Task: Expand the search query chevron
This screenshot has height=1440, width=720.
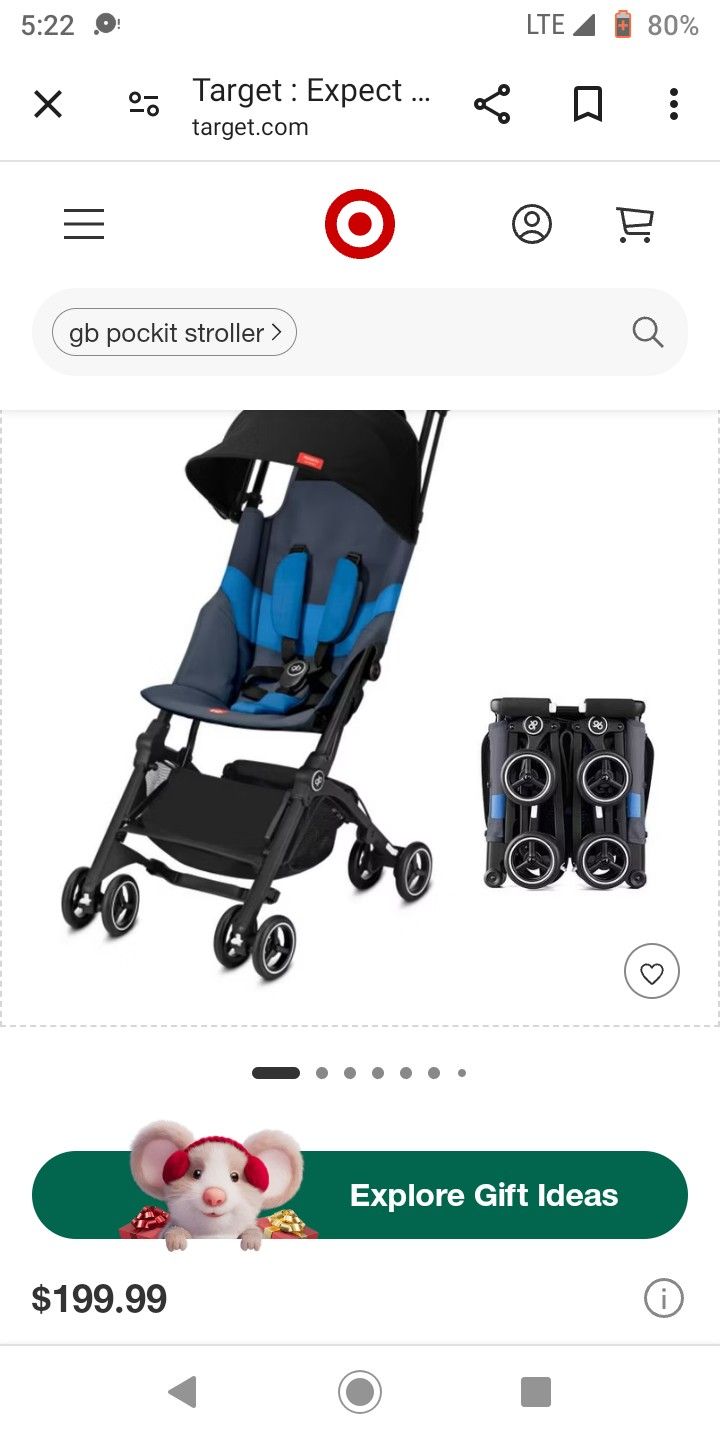Action: tap(277, 332)
